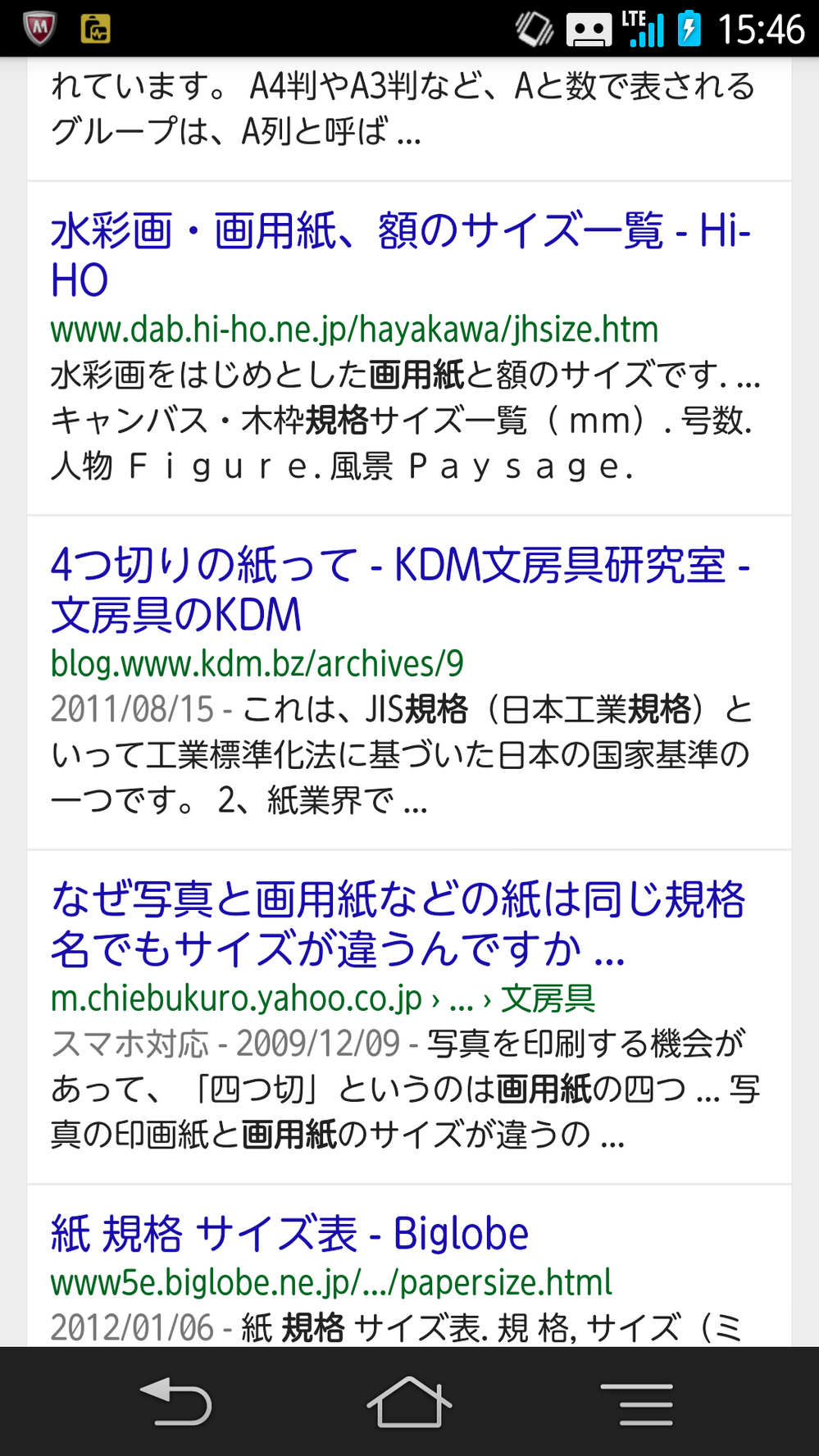Open the yellow clipboard app notification icon
The height and width of the screenshot is (1456, 819).
[94, 27]
